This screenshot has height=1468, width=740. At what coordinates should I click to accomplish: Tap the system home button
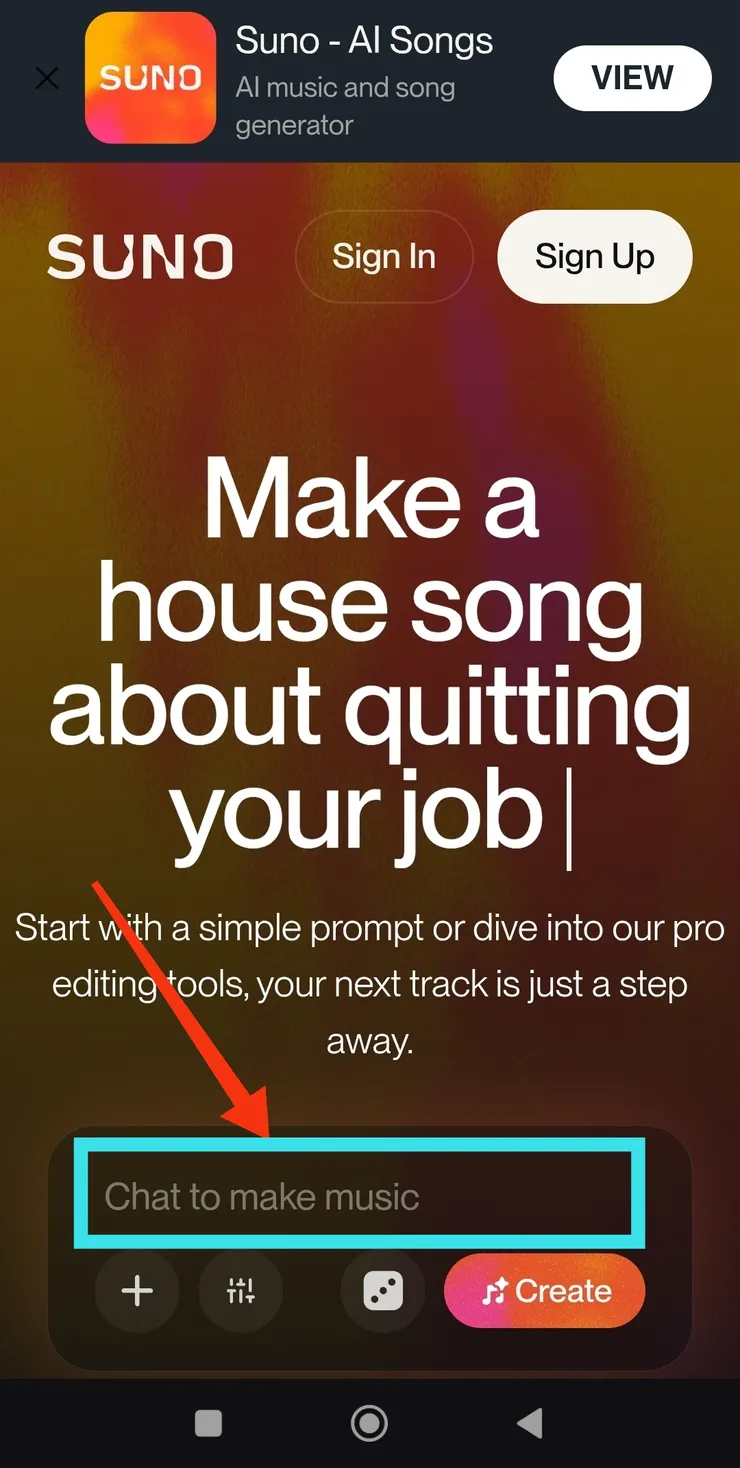369,1422
